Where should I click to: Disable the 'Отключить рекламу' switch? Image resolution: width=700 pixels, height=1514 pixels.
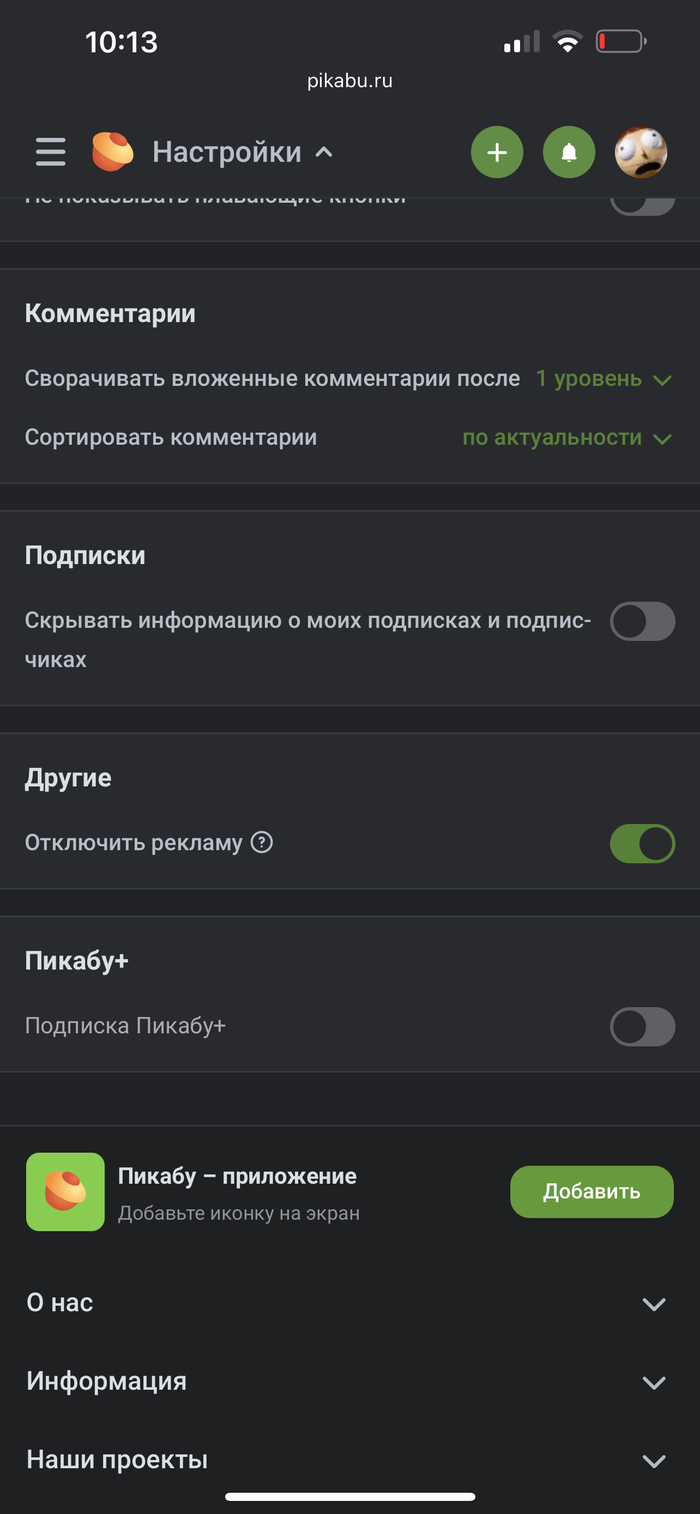(x=643, y=843)
